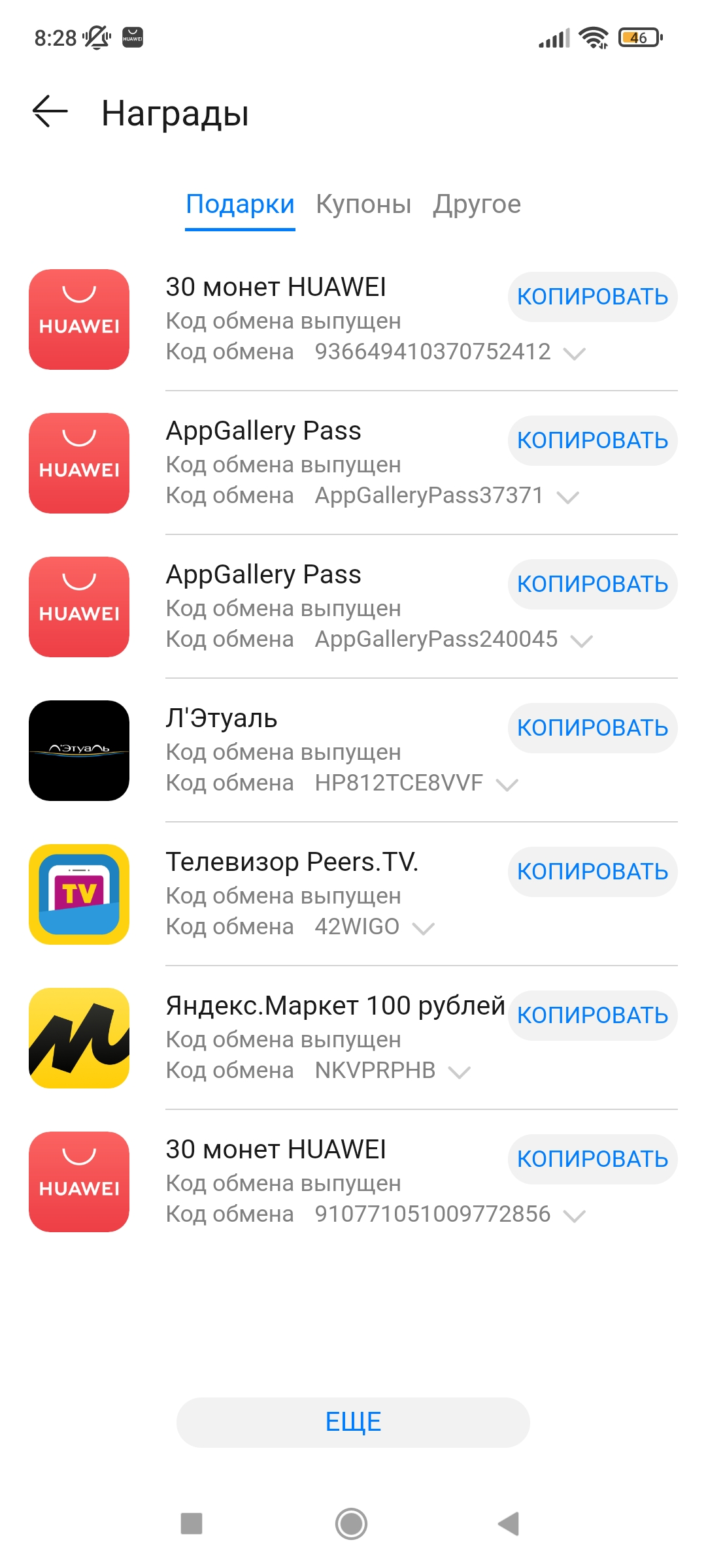Open recent apps

[192, 1524]
